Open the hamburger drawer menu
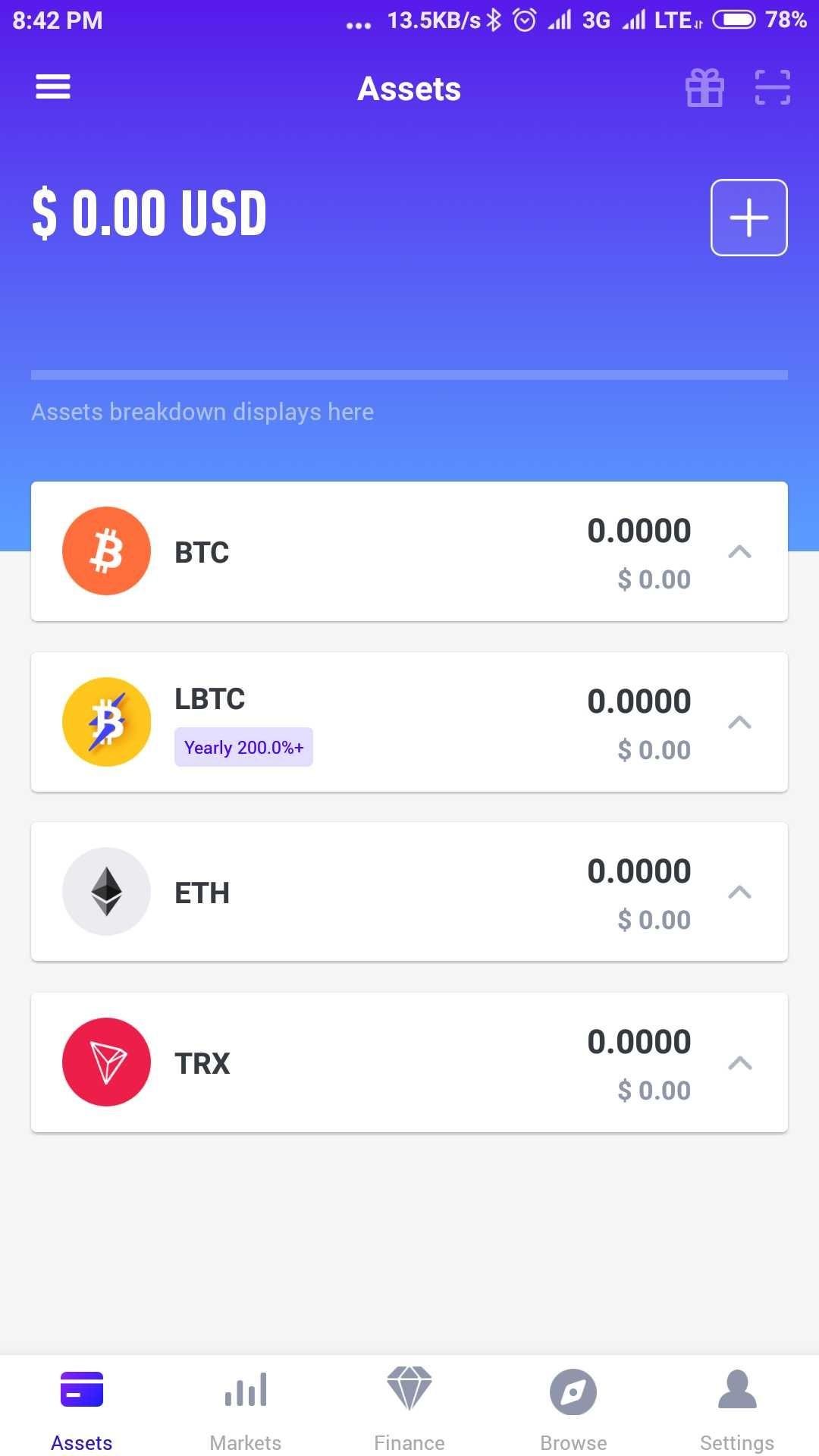The image size is (819, 1456). click(53, 87)
